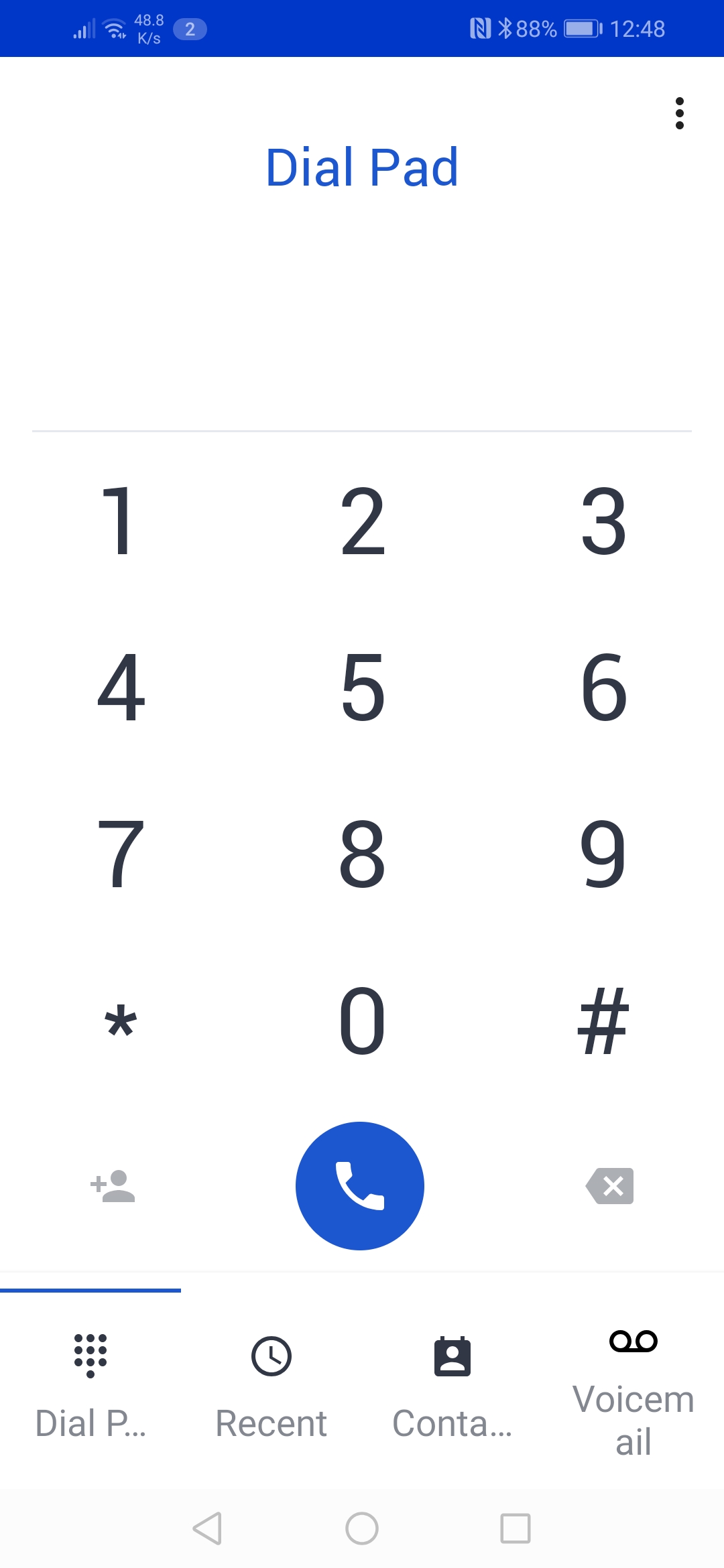The image size is (724, 1568).
Task: Enter digit 2 on the keypad
Action: [362, 521]
